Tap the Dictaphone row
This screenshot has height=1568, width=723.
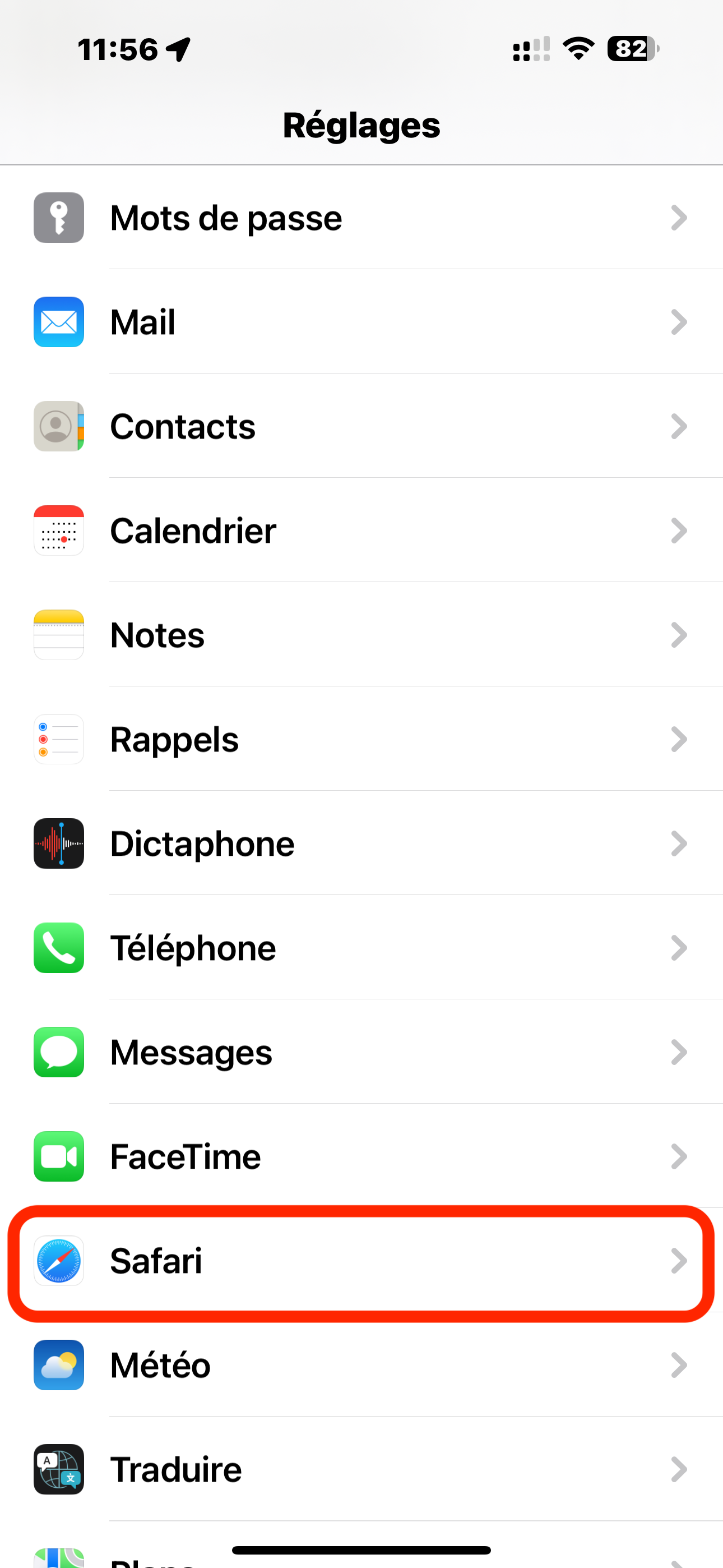click(361, 843)
